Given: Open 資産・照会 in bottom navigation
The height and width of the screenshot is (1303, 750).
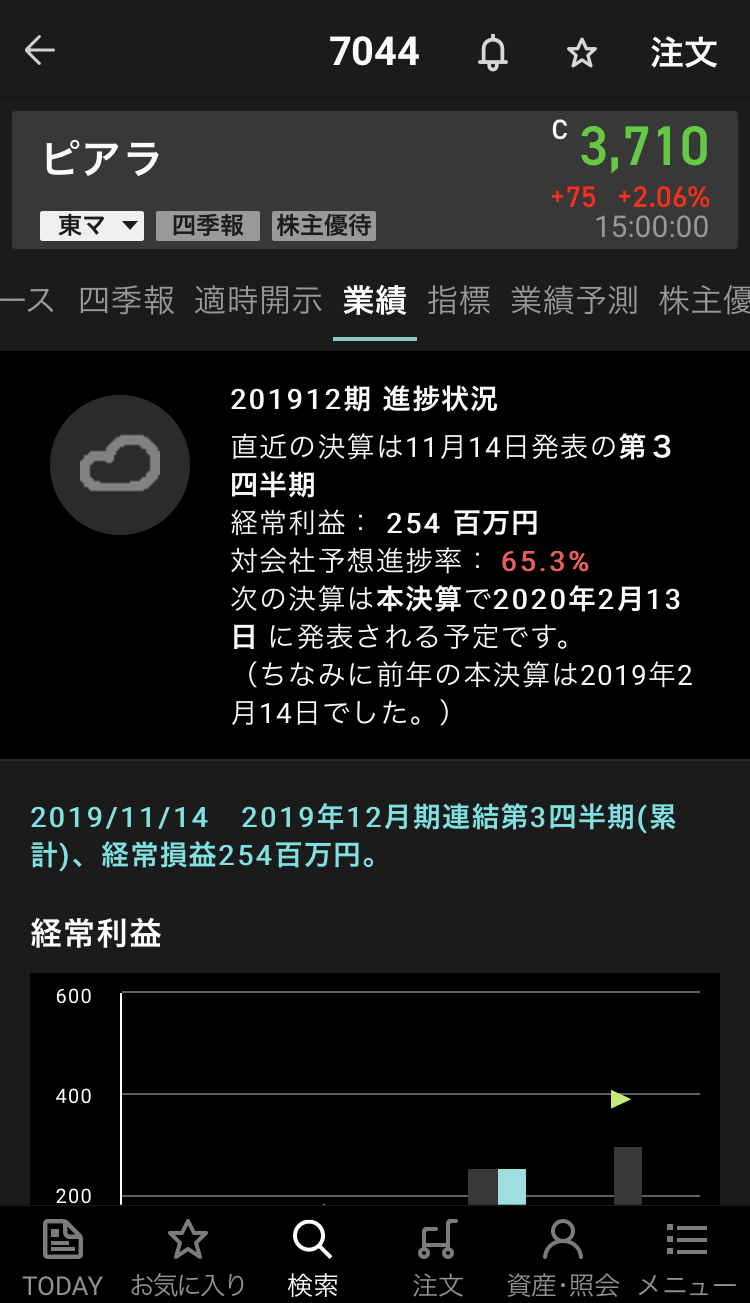Looking at the screenshot, I should [x=563, y=1256].
